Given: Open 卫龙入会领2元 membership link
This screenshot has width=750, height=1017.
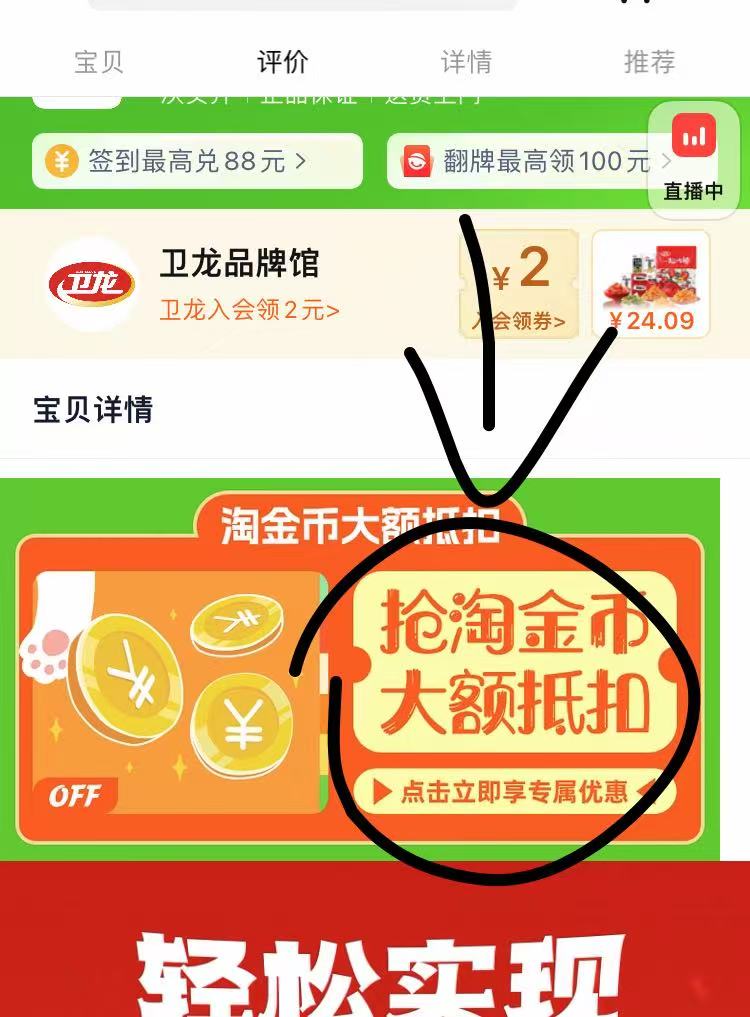Looking at the screenshot, I should [249, 310].
